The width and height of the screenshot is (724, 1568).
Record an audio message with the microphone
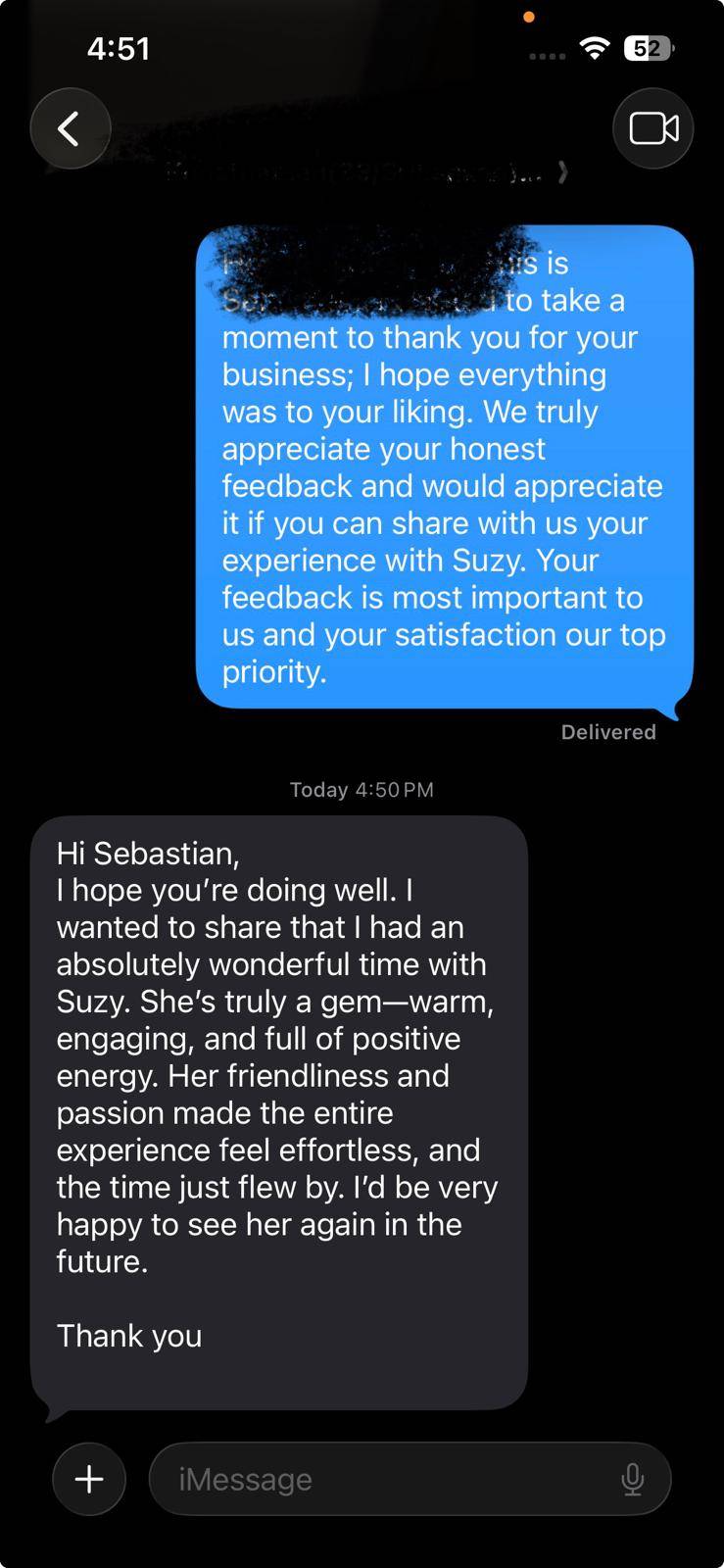point(633,1479)
